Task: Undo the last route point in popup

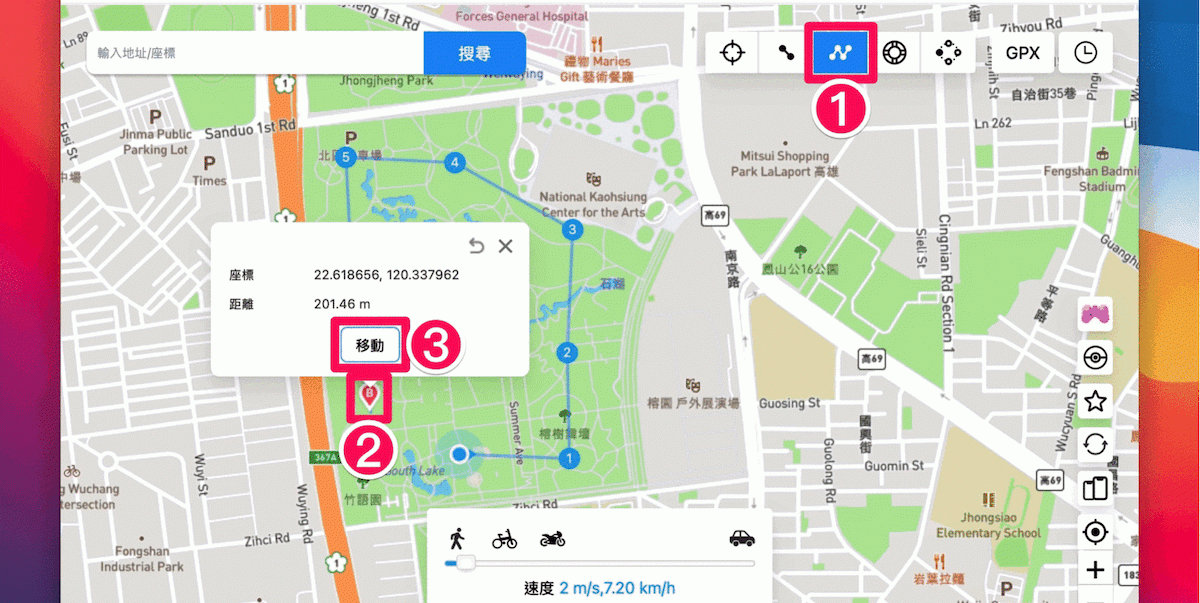Action: click(477, 246)
